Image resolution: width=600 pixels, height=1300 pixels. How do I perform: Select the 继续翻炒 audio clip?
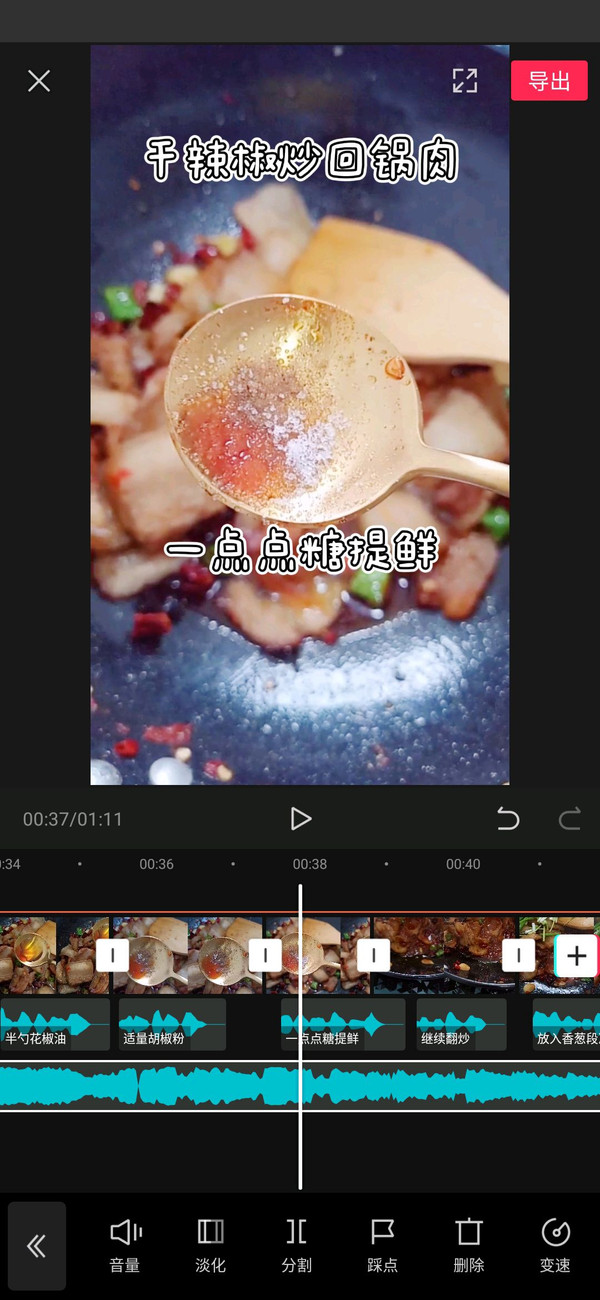461,1024
